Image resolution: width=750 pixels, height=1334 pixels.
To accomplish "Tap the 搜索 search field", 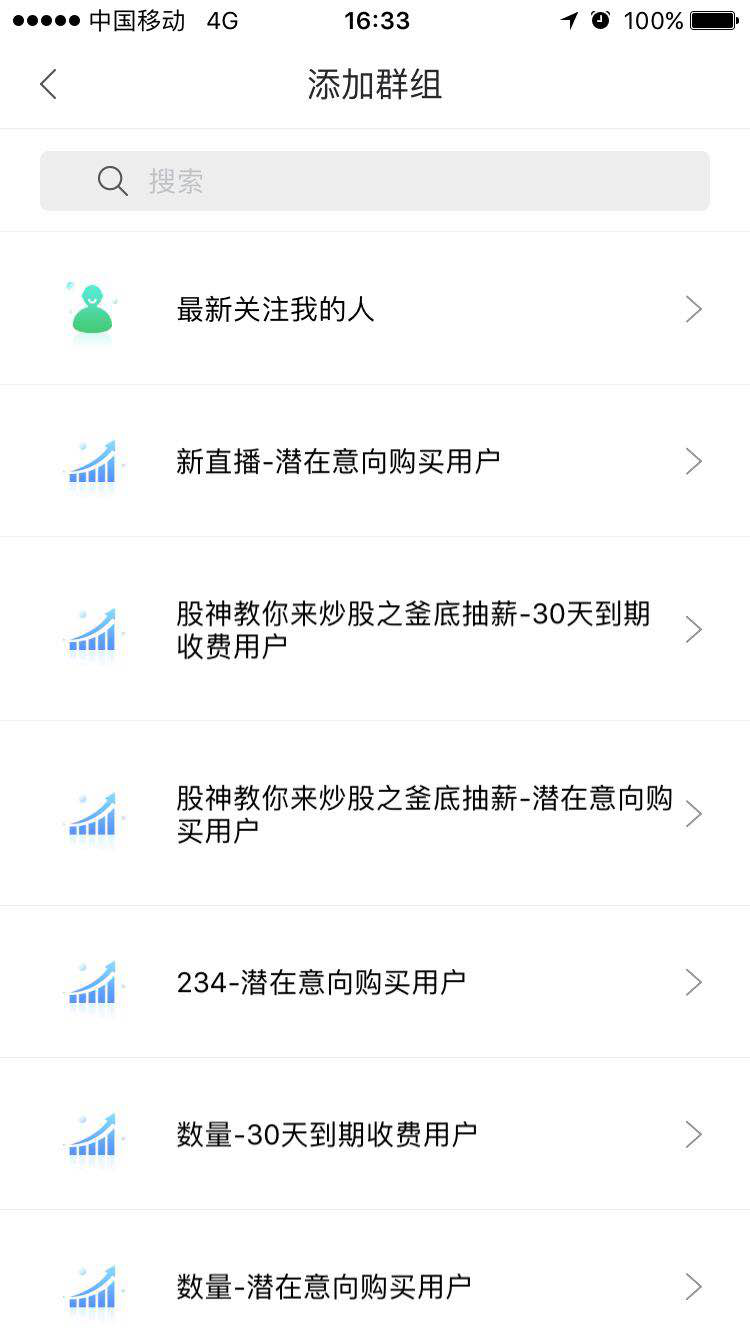I will (375, 181).
